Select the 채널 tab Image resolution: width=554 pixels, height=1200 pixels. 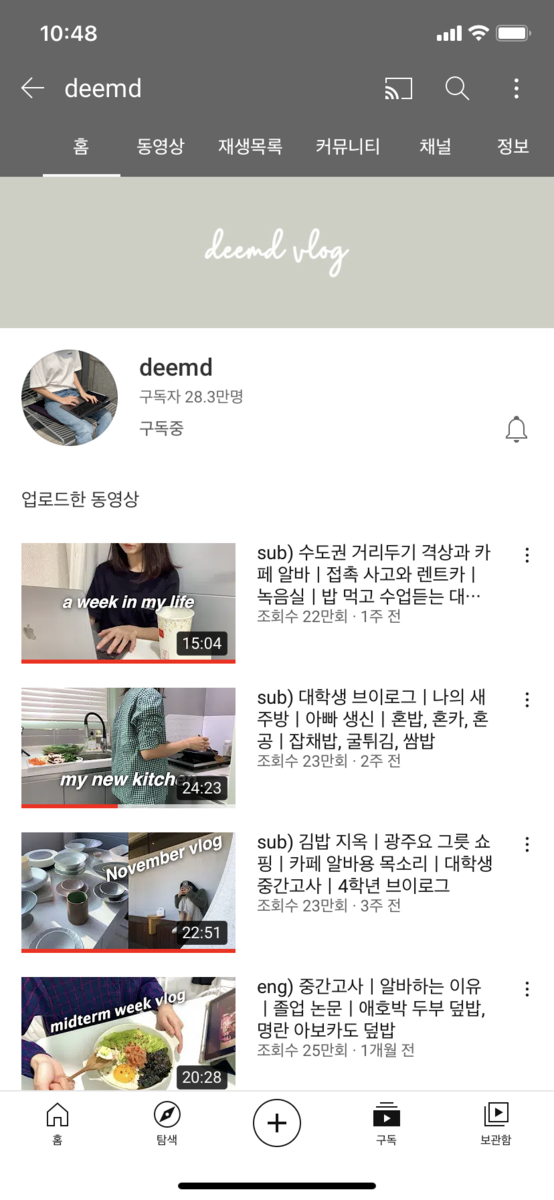(x=435, y=146)
